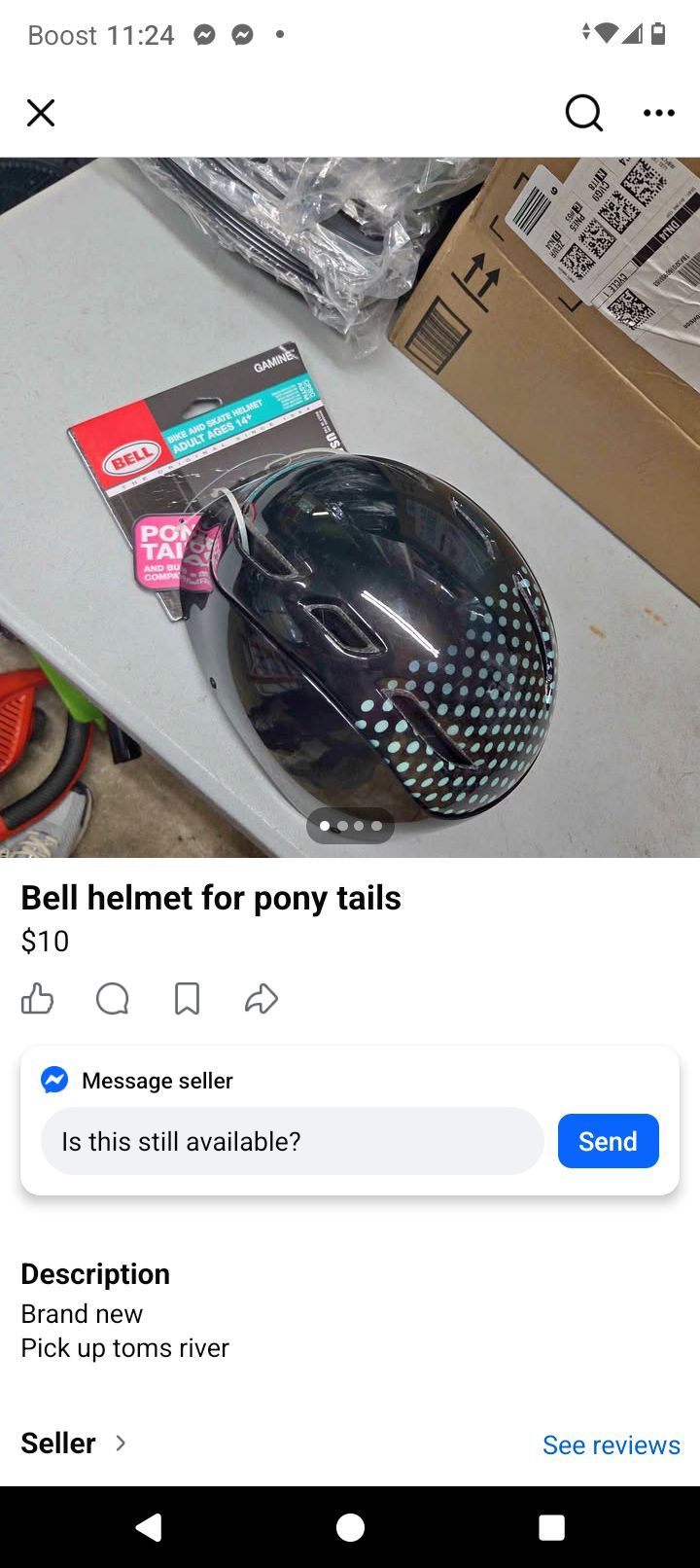Save the listing with the bookmark icon
The height and width of the screenshot is (1568, 700).
(187, 998)
